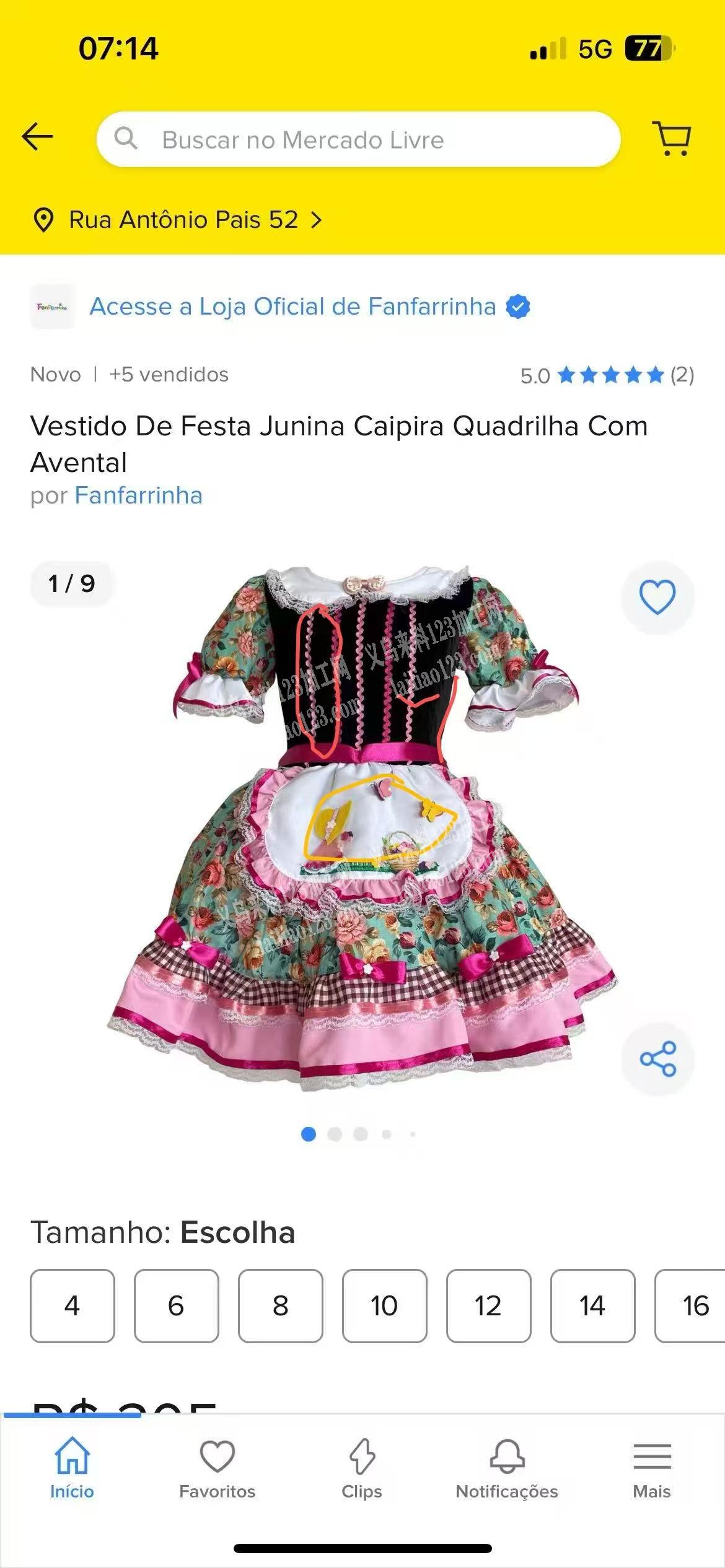Go back with the arrow icon

37,137
